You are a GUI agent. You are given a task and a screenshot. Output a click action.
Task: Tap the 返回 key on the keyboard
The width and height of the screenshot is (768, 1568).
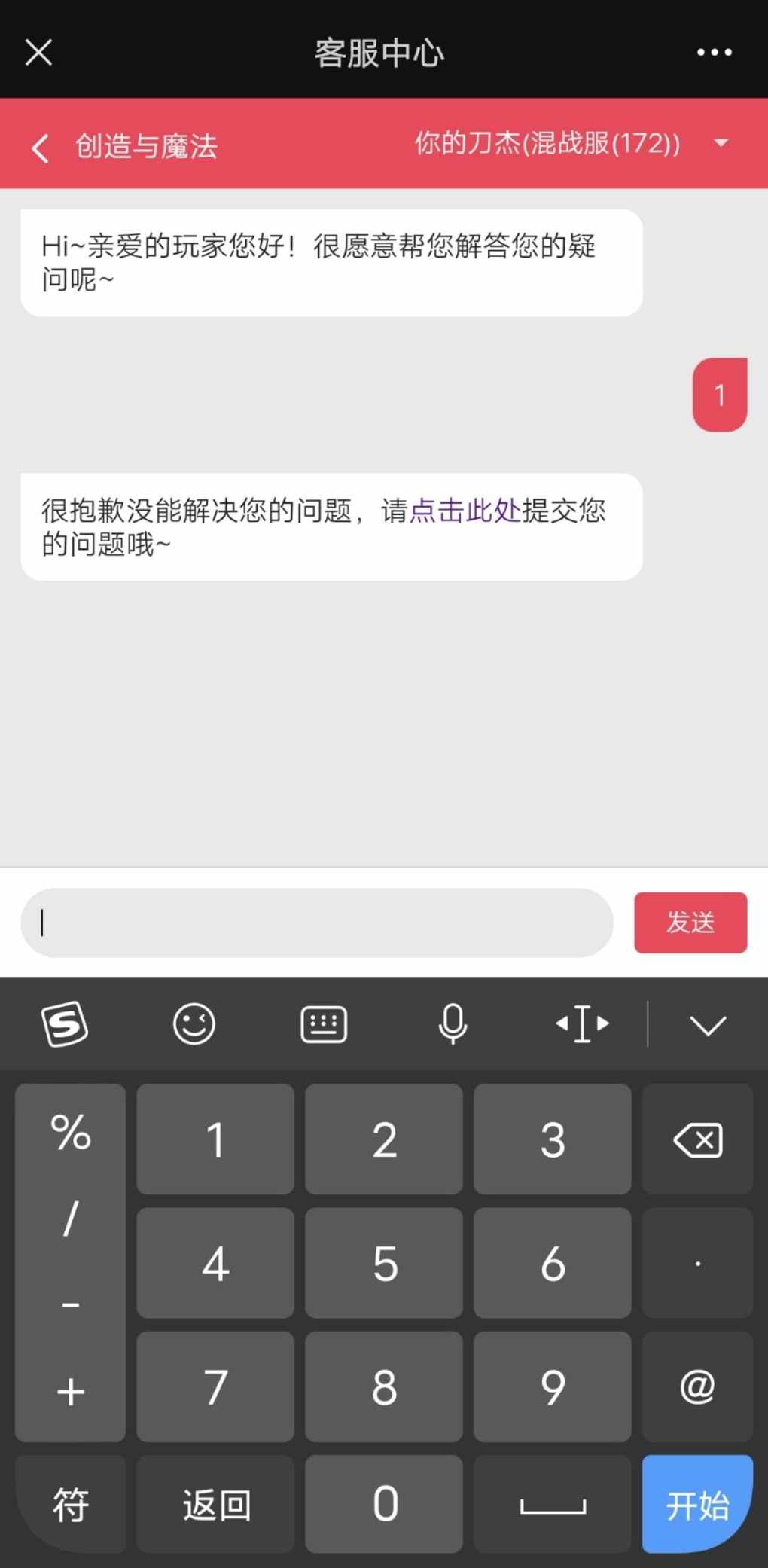pyautogui.click(x=215, y=1504)
